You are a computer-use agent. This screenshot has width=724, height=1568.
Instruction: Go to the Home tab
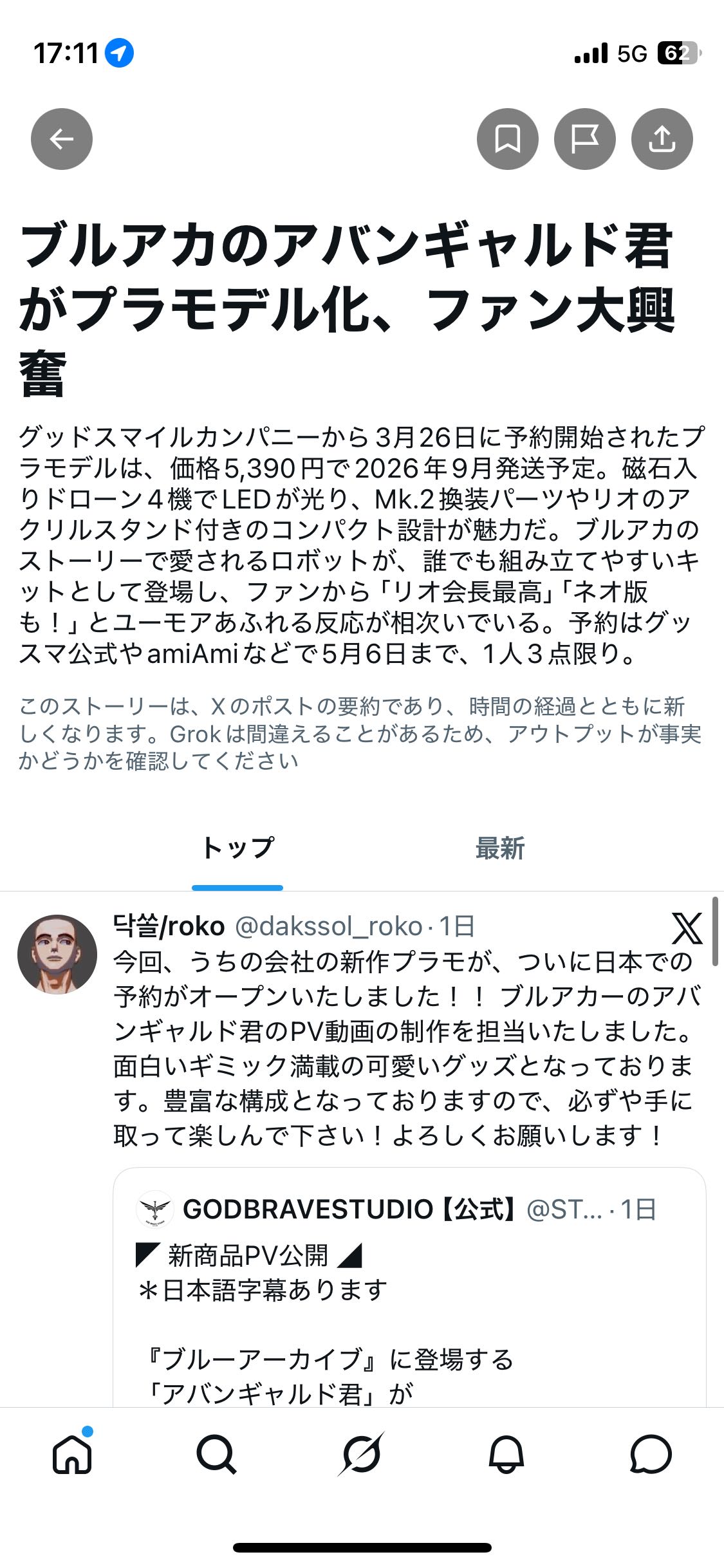pyautogui.click(x=72, y=1453)
